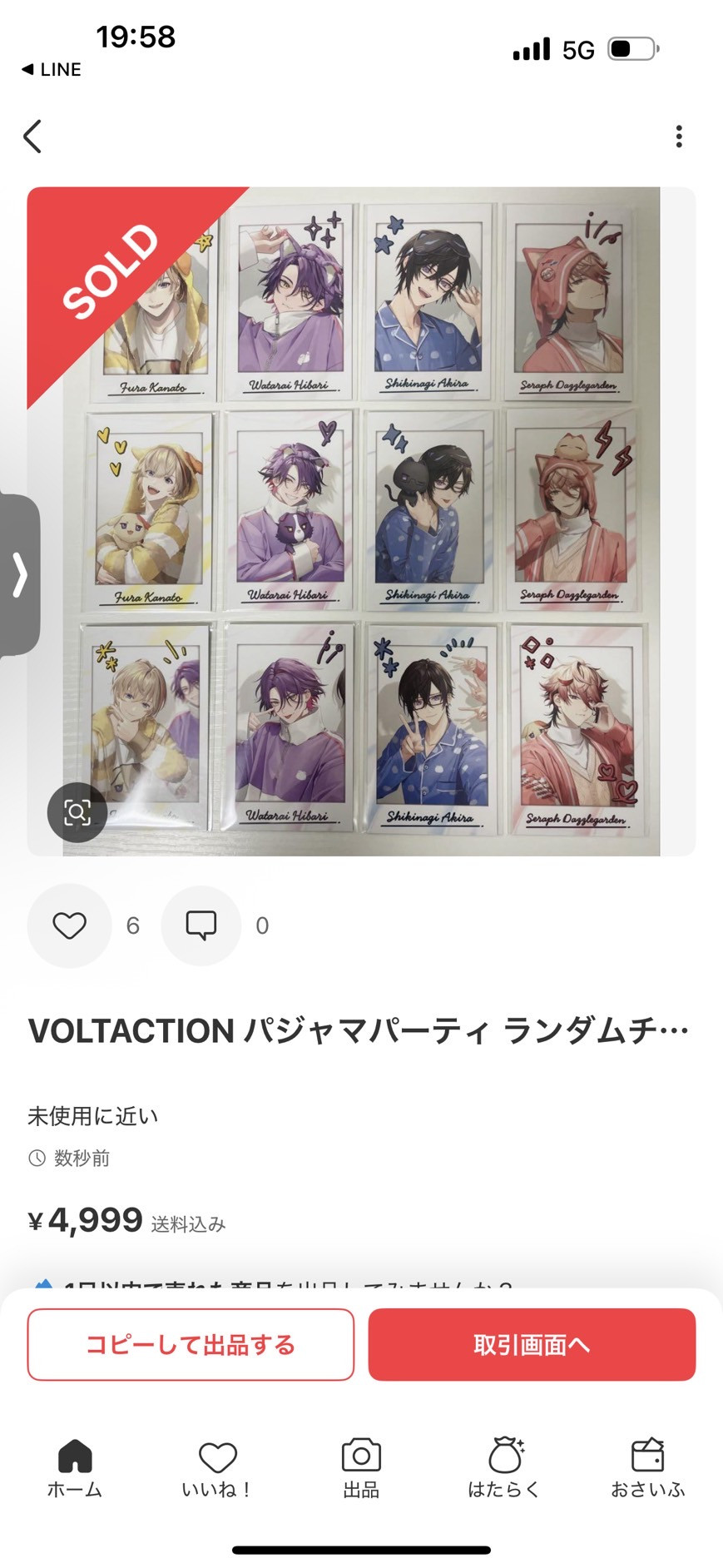
Task: Switch to the はたらく tab
Action: 504,1469
